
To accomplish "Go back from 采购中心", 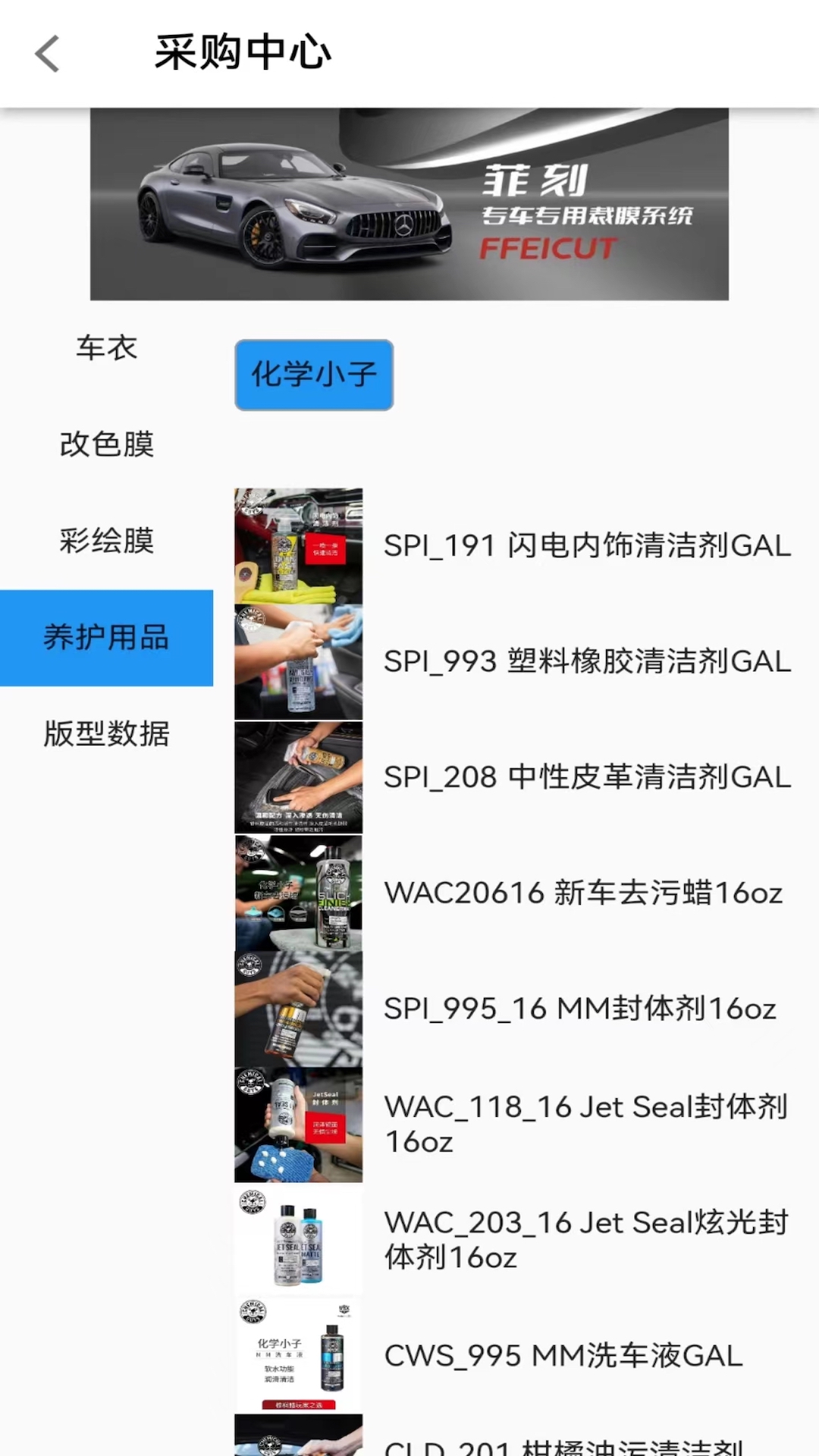I will point(47,54).
